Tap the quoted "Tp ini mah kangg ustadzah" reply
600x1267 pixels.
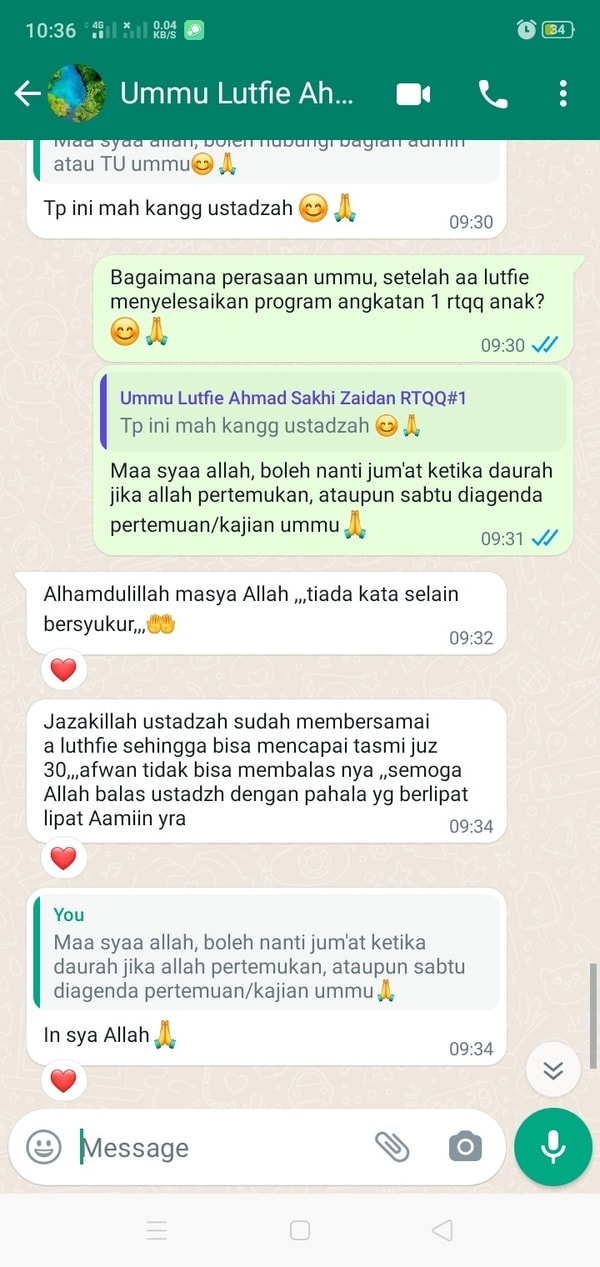pos(334,413)
